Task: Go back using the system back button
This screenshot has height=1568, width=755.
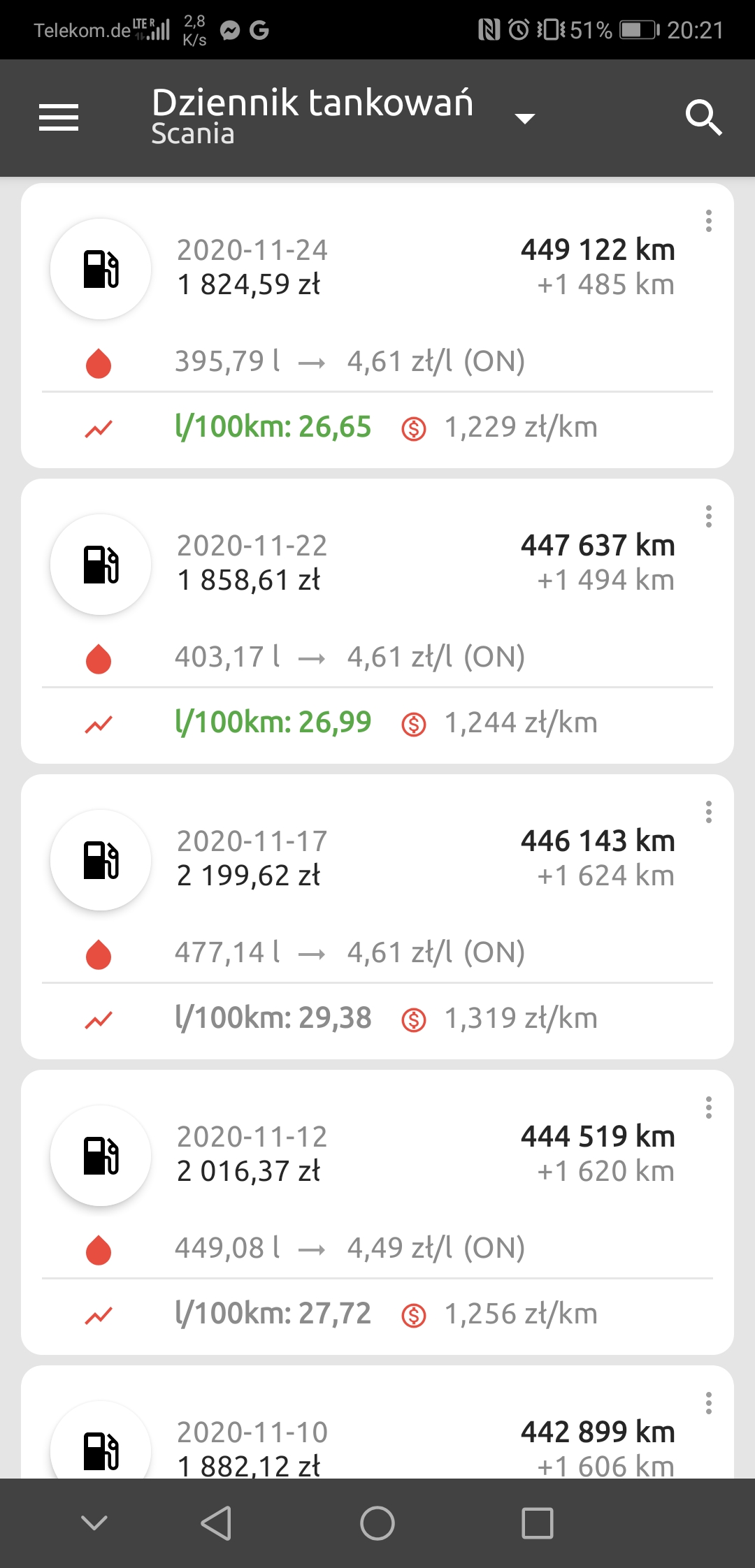Action: click(x=216, y=1523)
